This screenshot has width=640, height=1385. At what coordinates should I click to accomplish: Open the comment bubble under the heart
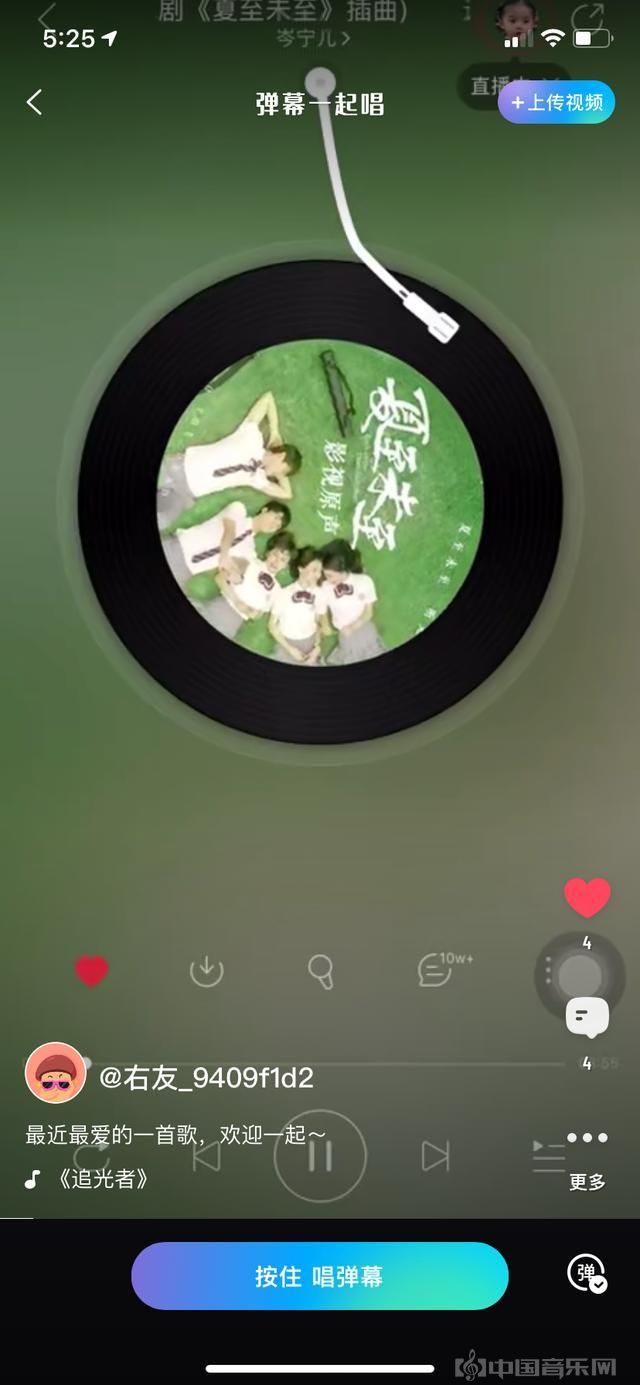[x=587, y=1017]
